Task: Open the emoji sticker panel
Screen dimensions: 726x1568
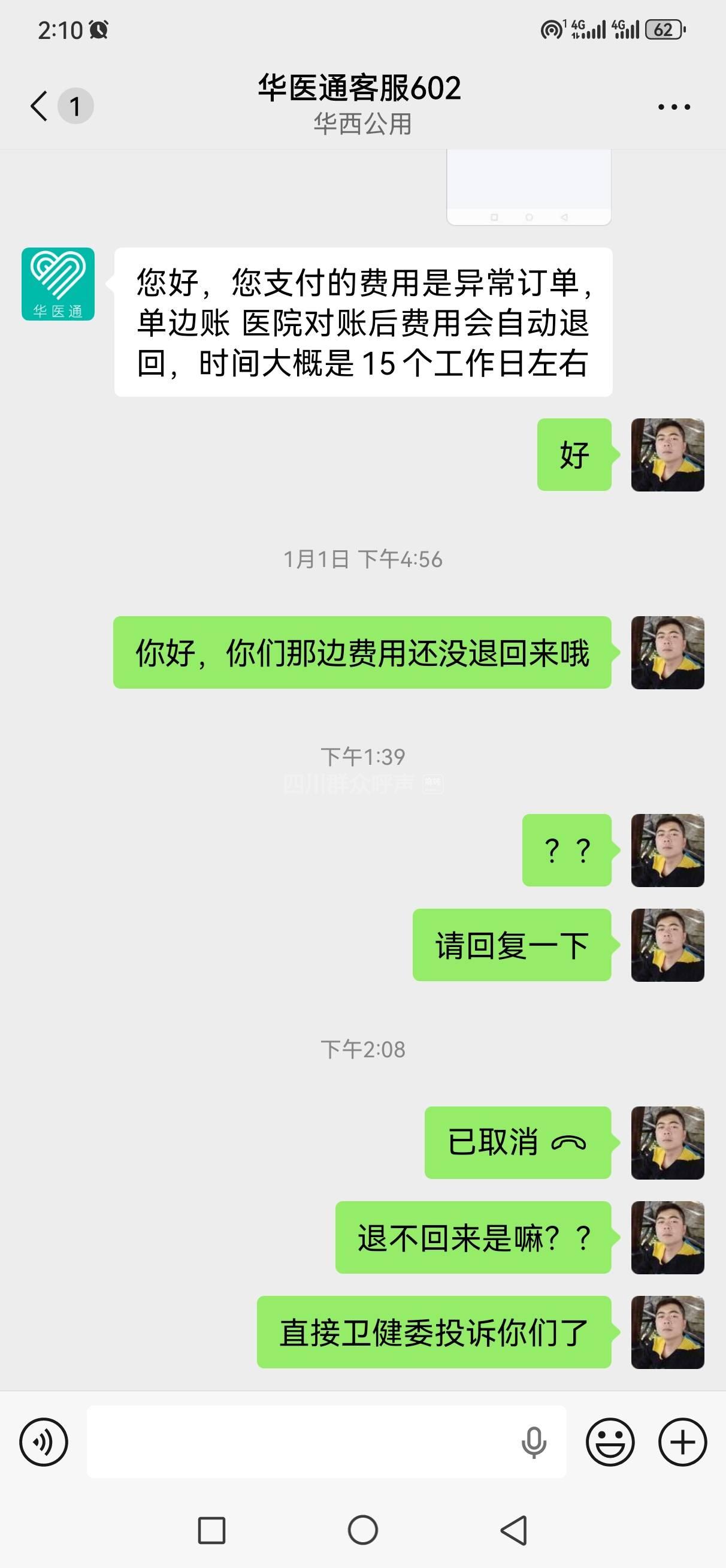Action: [610, 1442]
